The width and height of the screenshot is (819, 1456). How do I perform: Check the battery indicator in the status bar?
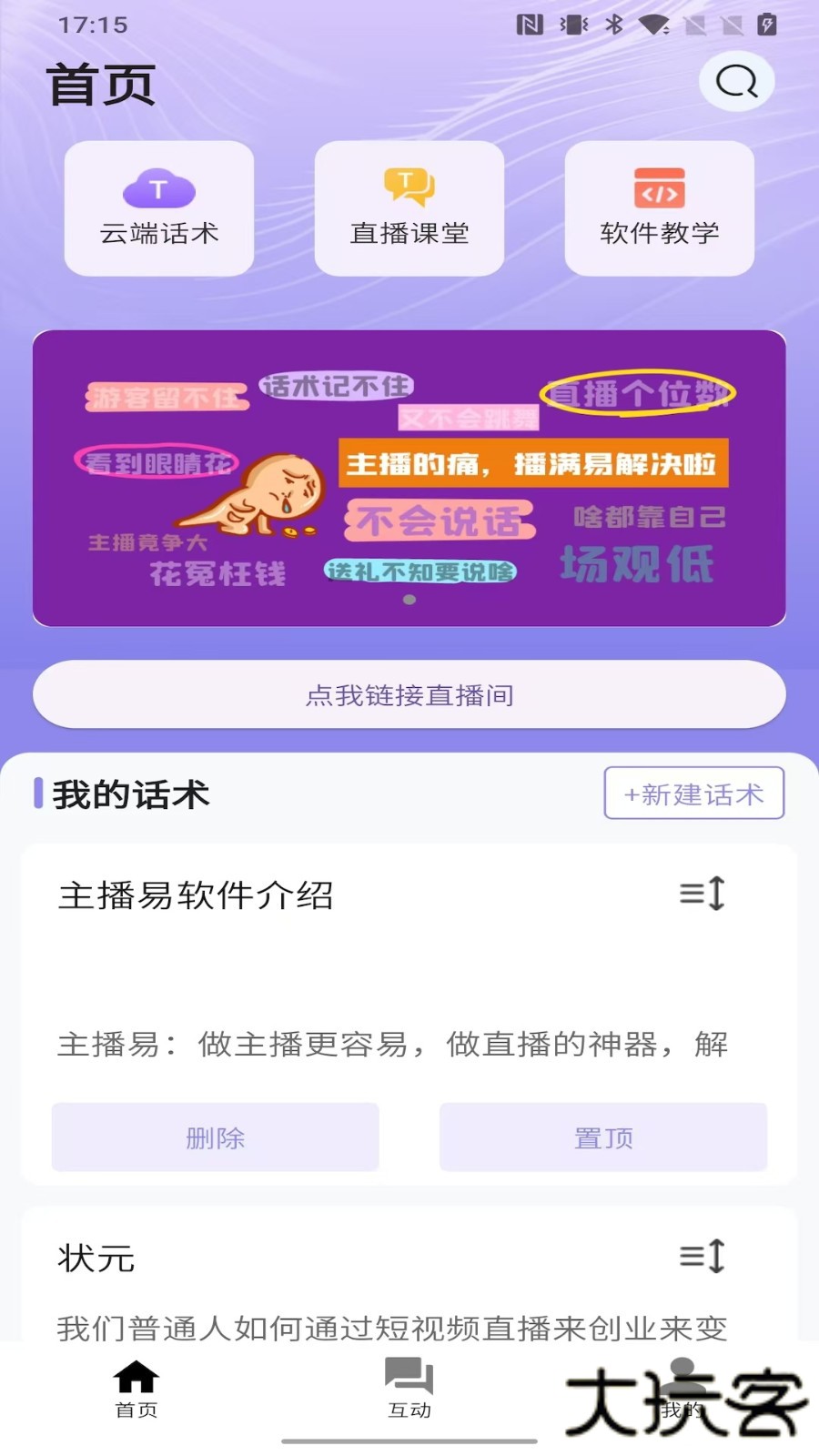click(769, 25)
